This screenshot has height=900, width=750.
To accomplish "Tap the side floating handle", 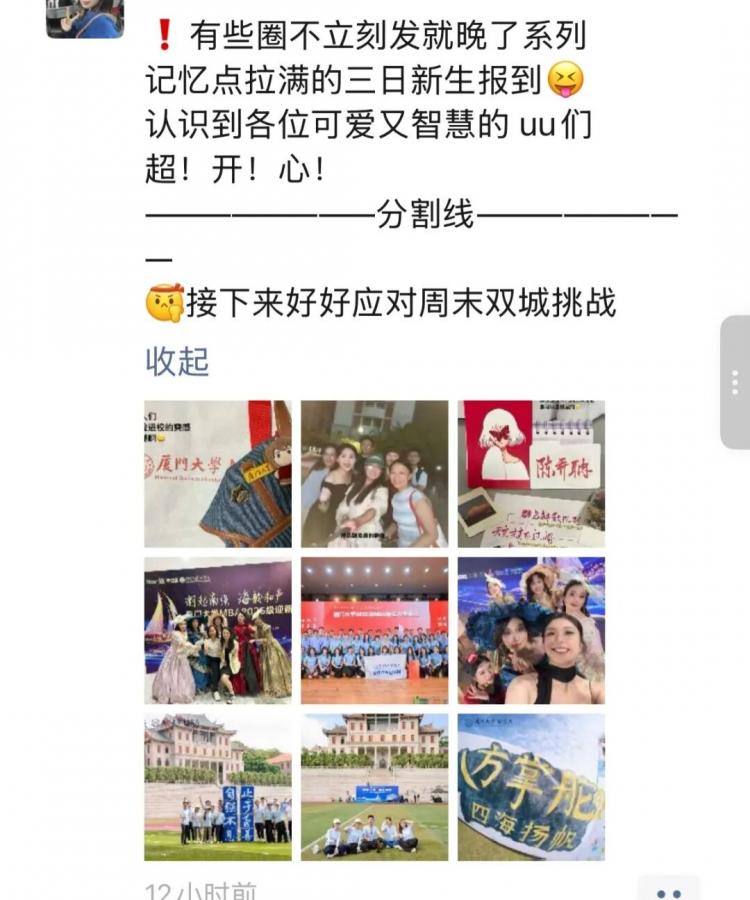I will point(735,382).
